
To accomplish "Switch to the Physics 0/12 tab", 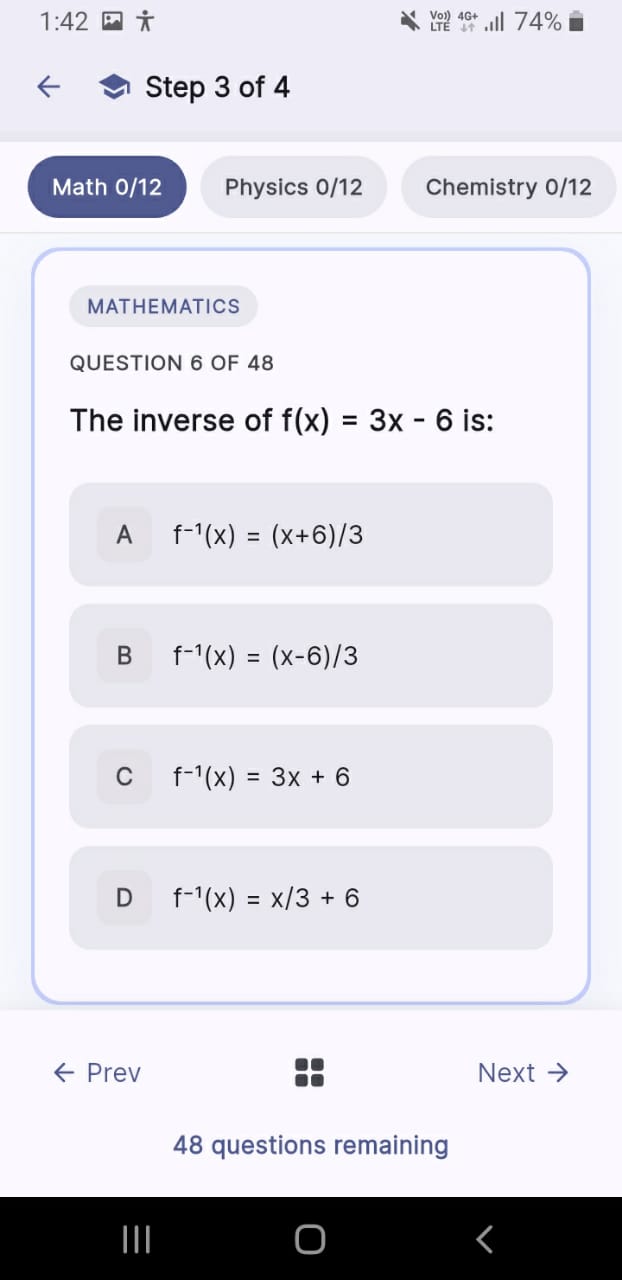I will (x=293, y=187).
